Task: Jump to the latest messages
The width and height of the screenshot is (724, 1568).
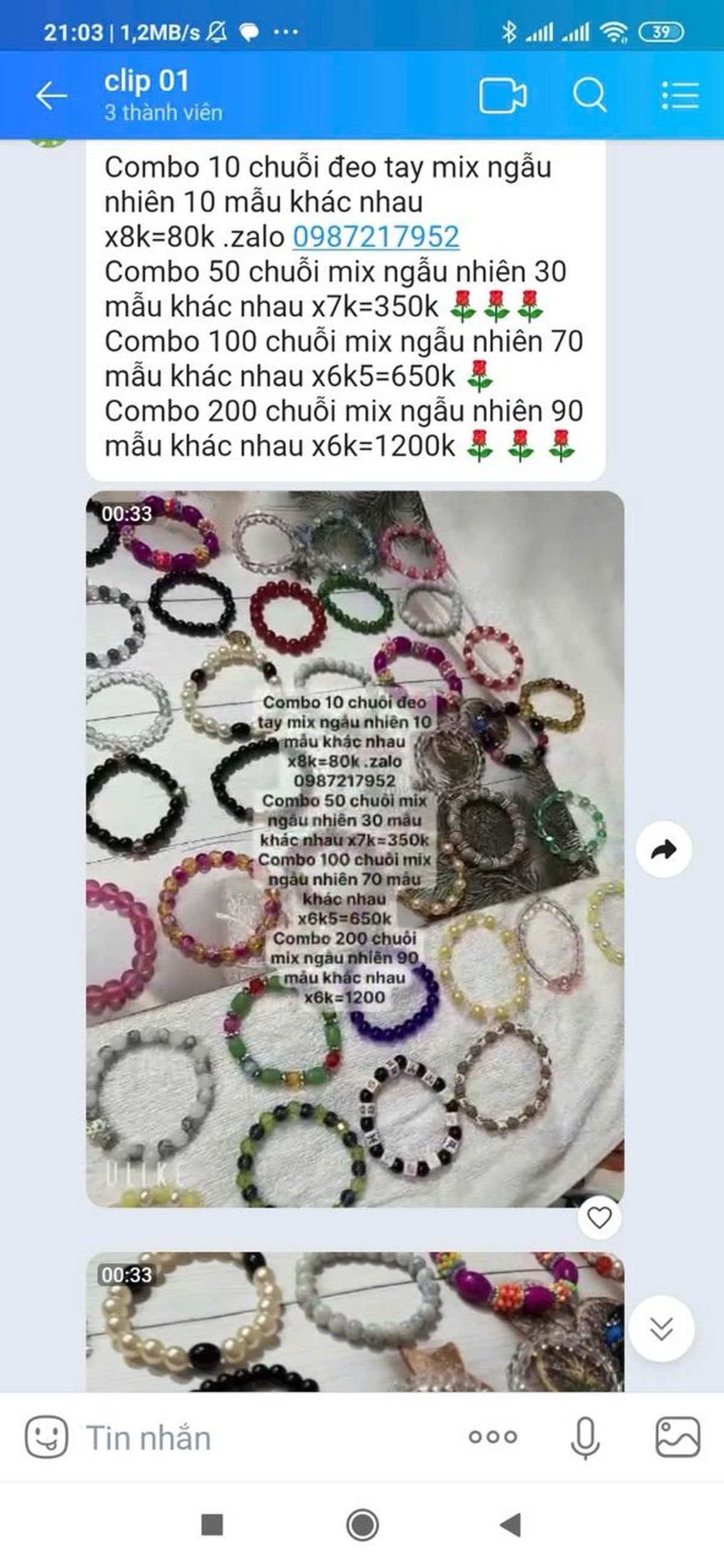Action: (x=661, y=1328)
